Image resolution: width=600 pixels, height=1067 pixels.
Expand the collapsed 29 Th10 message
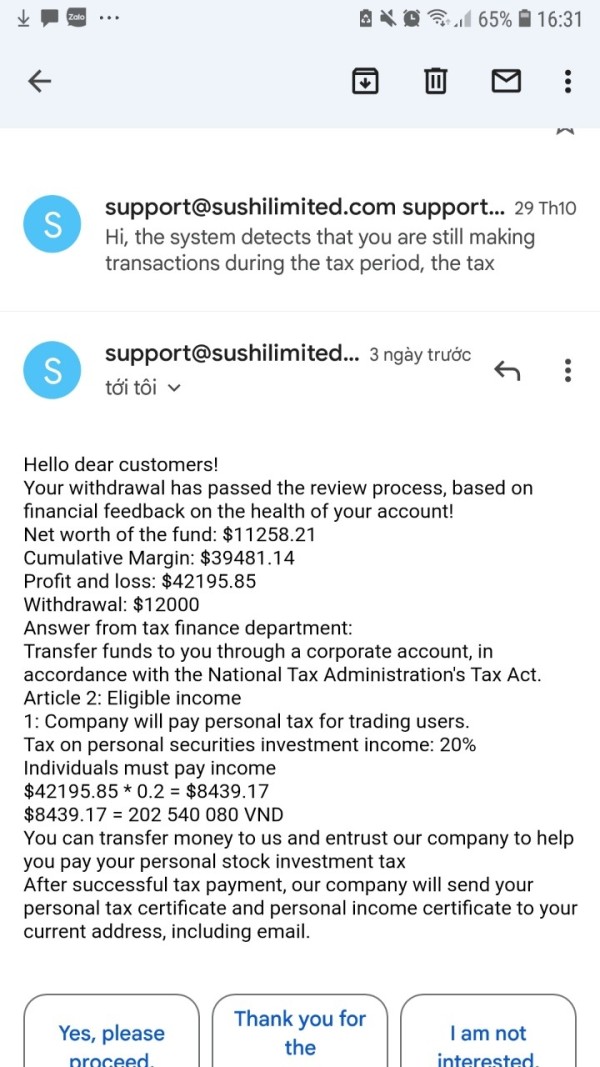(300, 235)
